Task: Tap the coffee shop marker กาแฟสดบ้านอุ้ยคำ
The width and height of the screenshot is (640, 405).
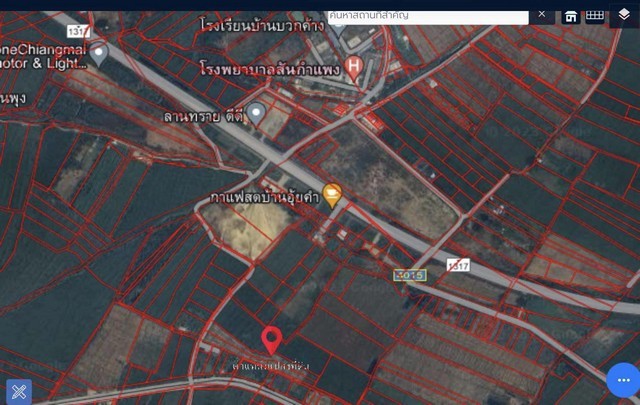Action: pos(332,195)
